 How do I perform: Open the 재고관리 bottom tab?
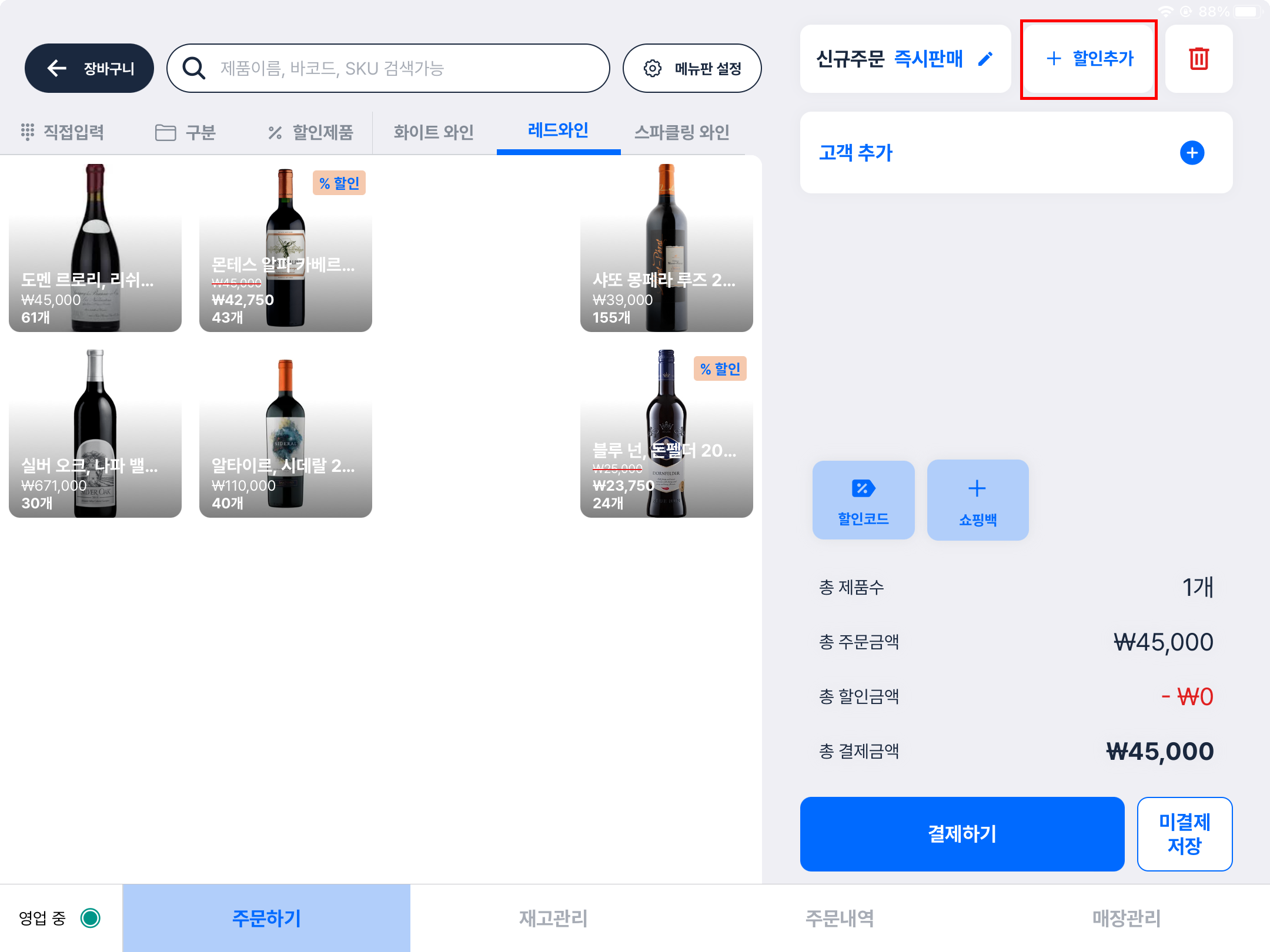pyautogui.click(x=553, y=918)
